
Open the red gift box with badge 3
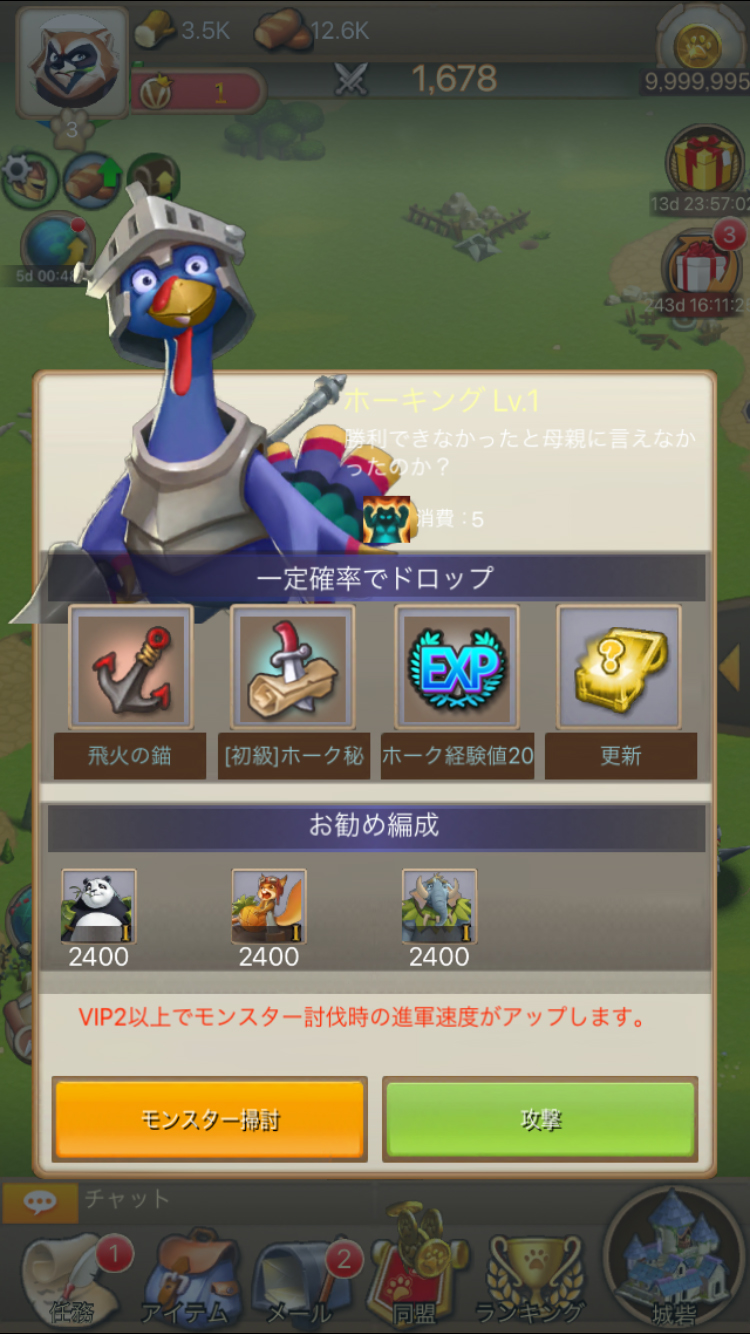click(700, 265)
